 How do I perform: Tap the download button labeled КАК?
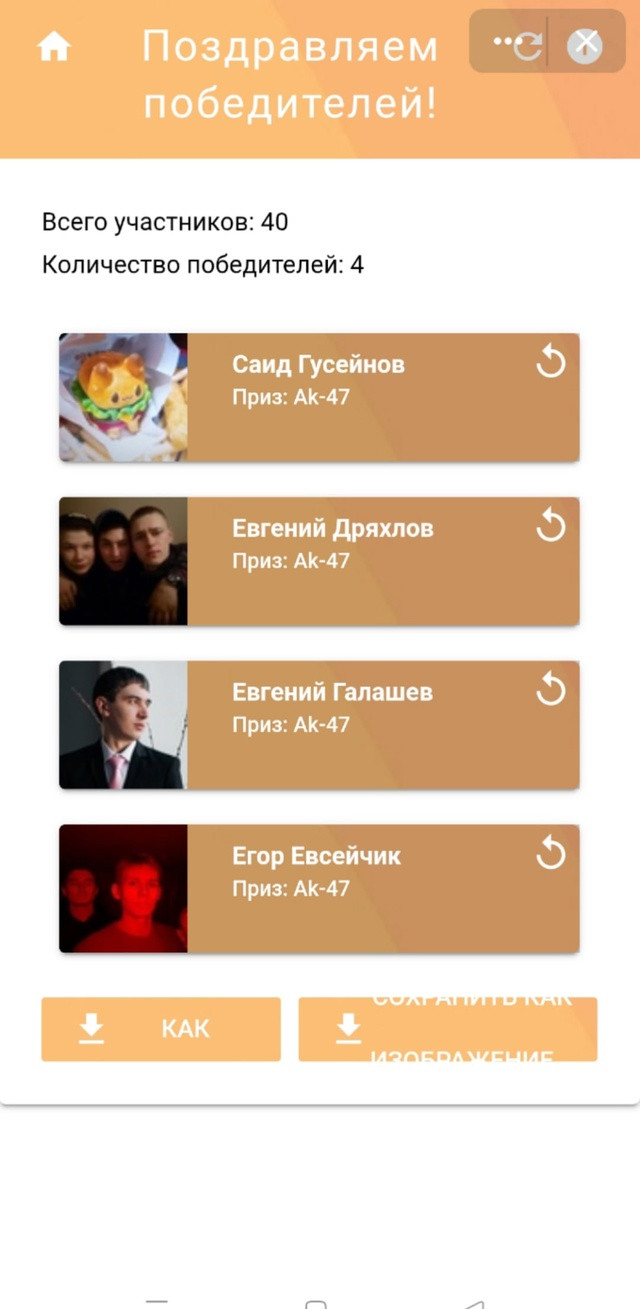161,1029
